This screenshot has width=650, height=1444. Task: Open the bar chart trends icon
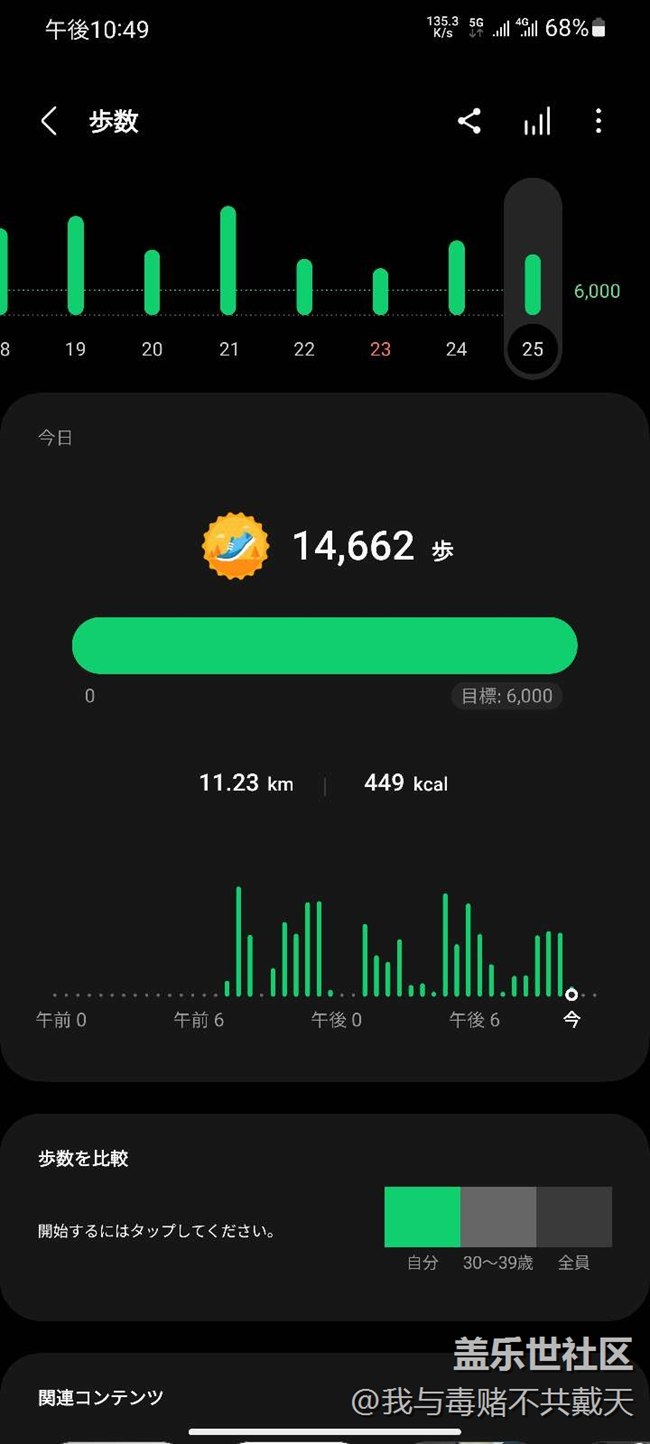(x=537, y=122)
